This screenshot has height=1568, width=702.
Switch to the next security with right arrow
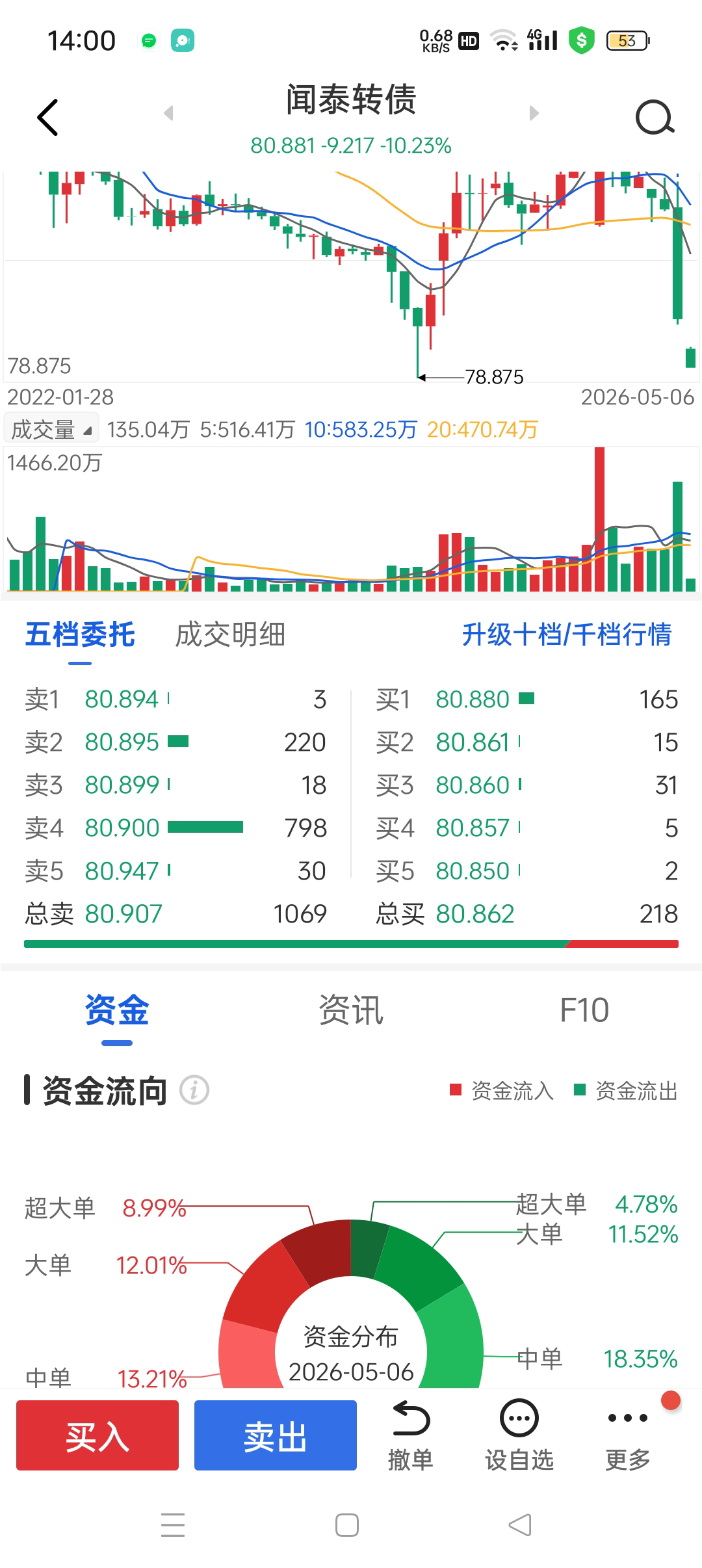point(534,113)
